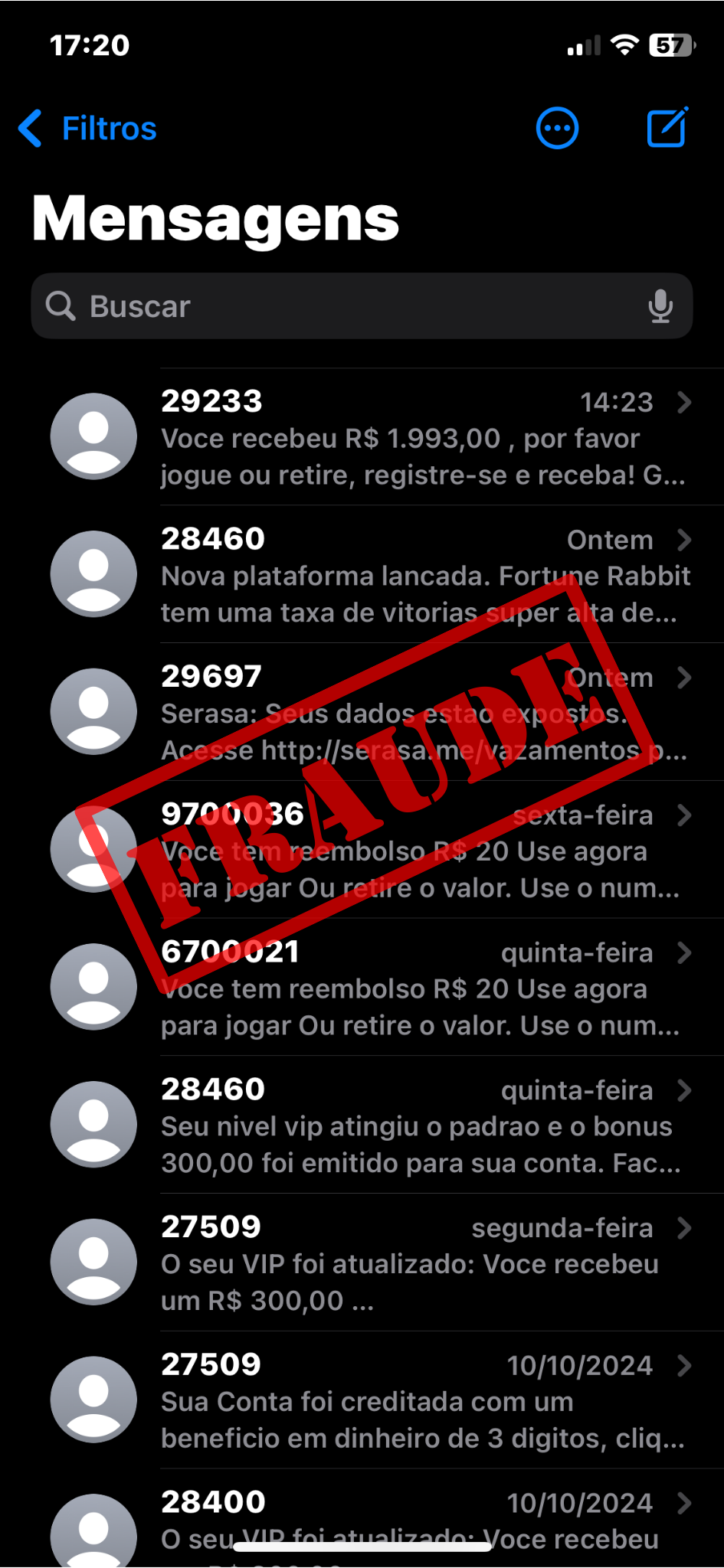This screenshot has width=724, height=1568.
Task: Start voice dictation in search bar
Action: tap(660, 306)
